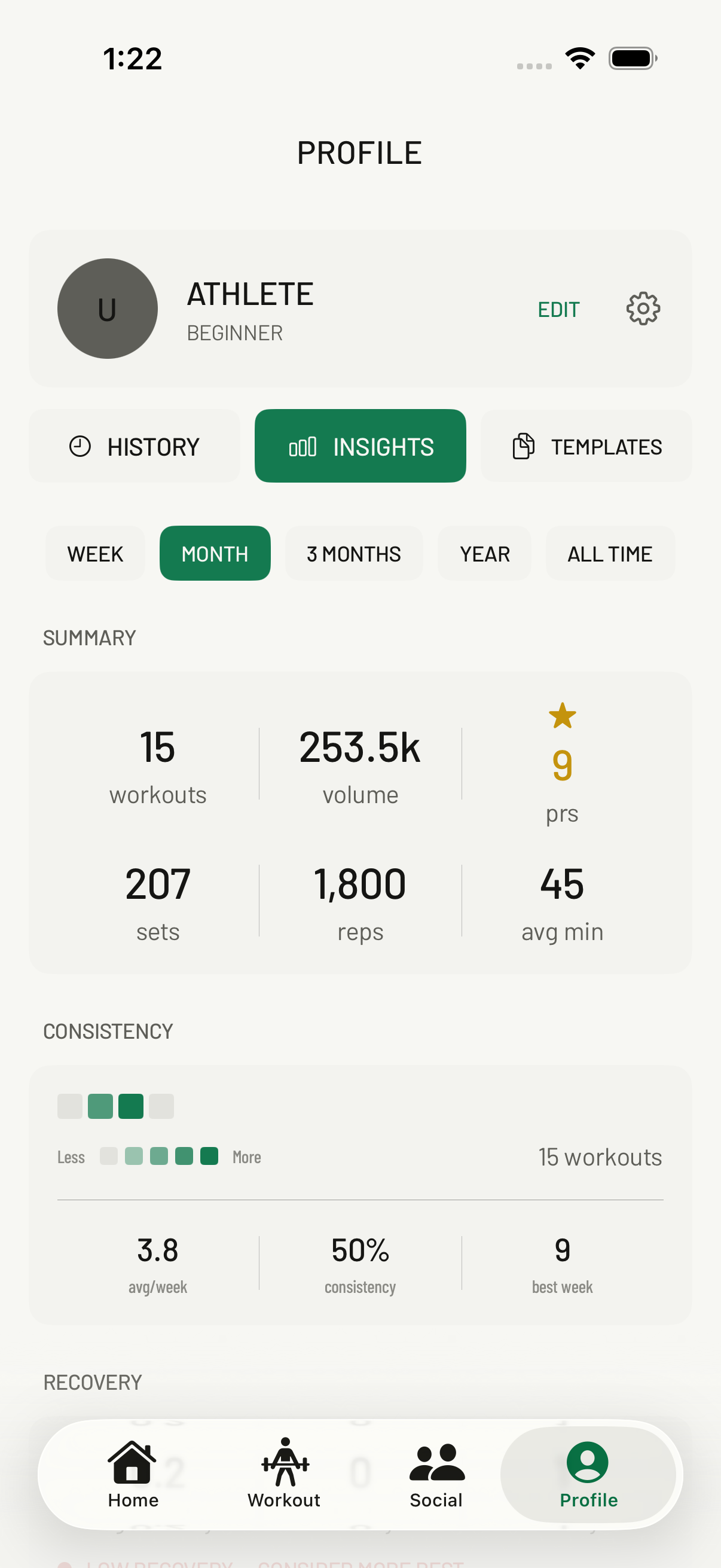Image resolution: width=721 pixels, height=1568 pixels.
Task: Open the TEMPLATES tab
Action: tap(586, 446)
